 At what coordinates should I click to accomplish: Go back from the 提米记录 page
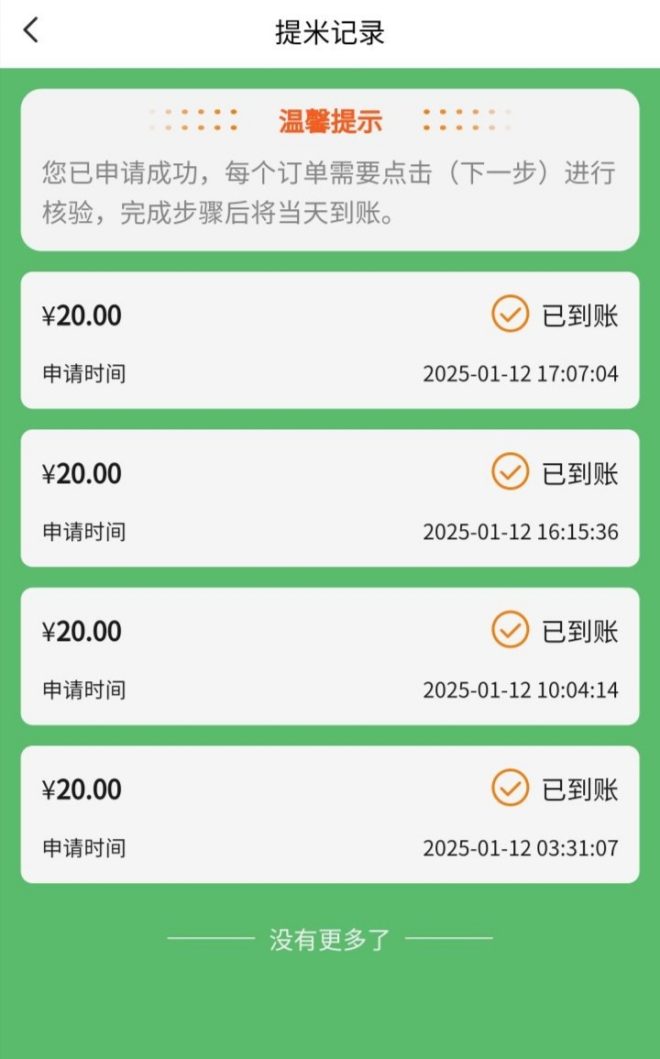coord(31,31)
